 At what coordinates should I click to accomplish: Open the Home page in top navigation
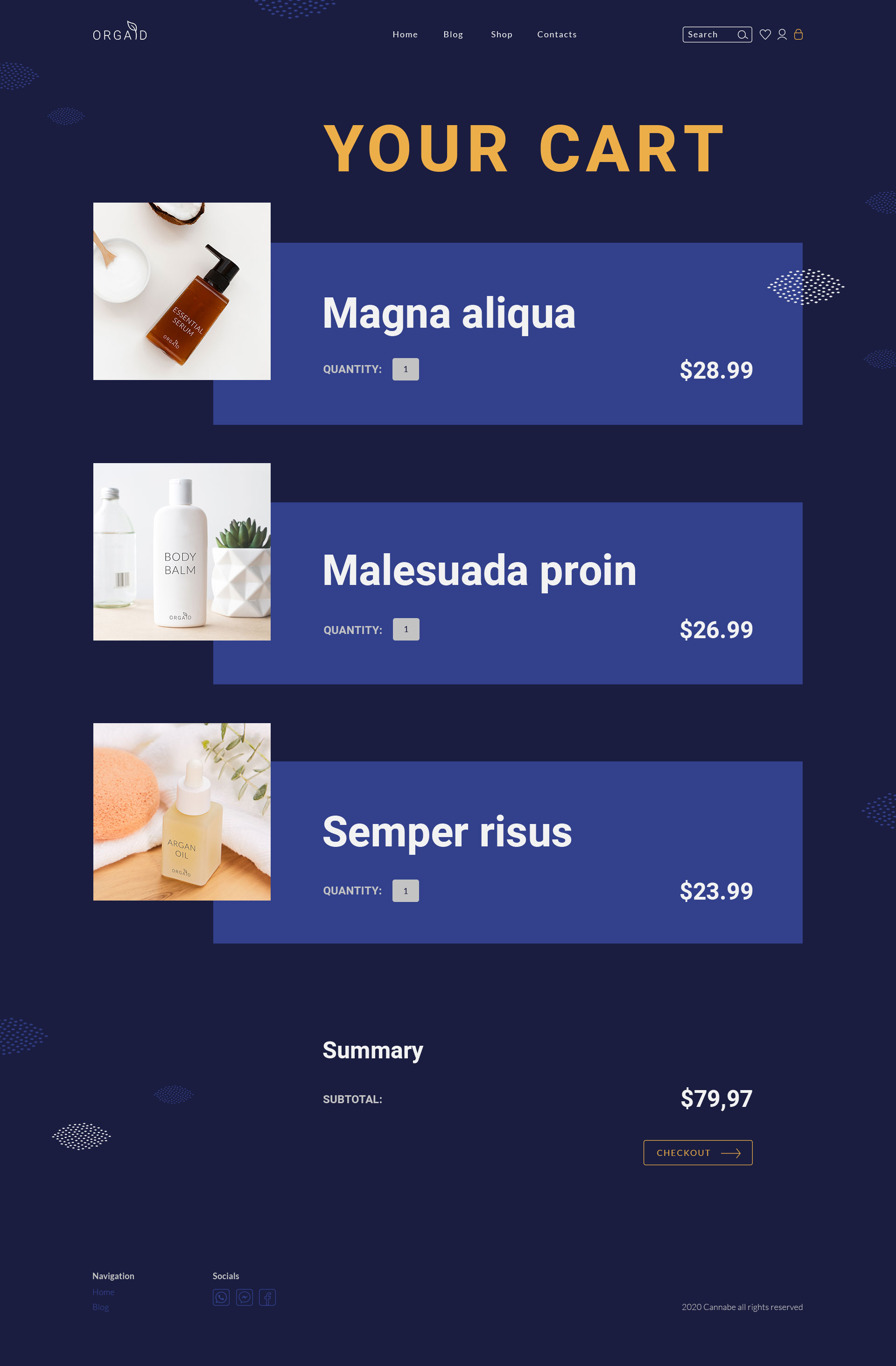click(405, 35)
